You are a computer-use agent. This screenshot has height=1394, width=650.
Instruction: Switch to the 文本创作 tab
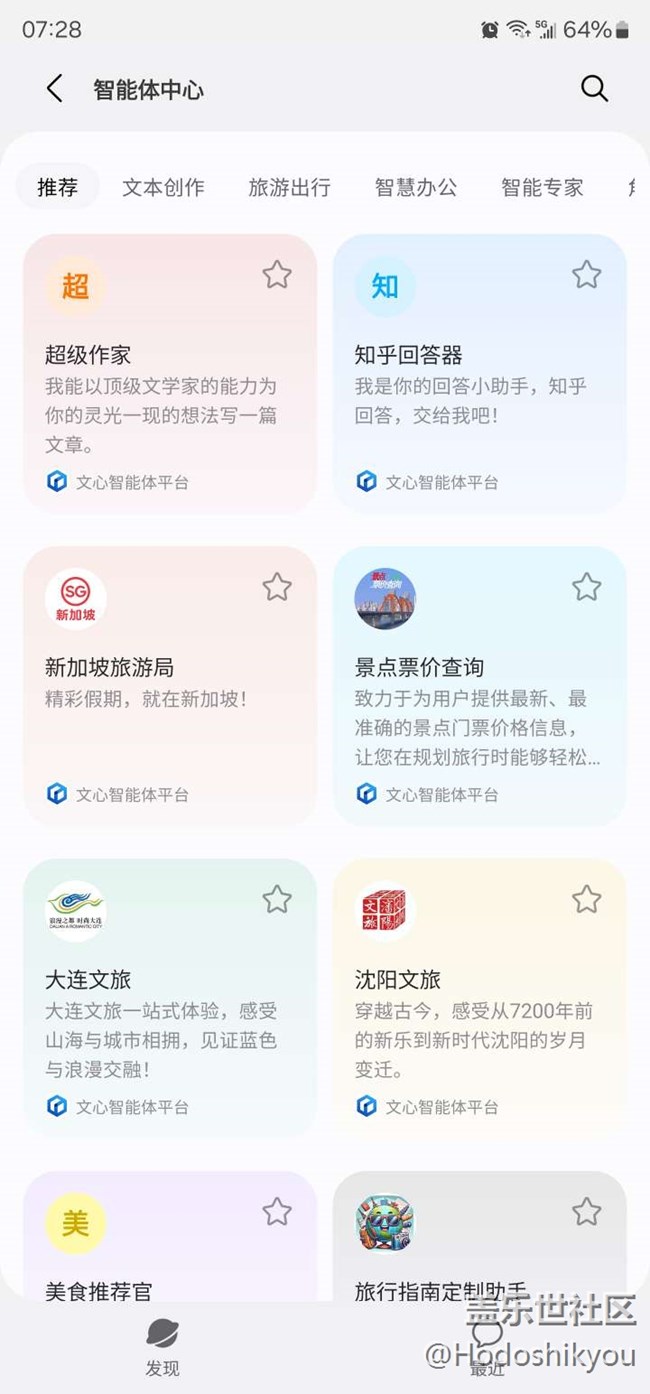163,187
